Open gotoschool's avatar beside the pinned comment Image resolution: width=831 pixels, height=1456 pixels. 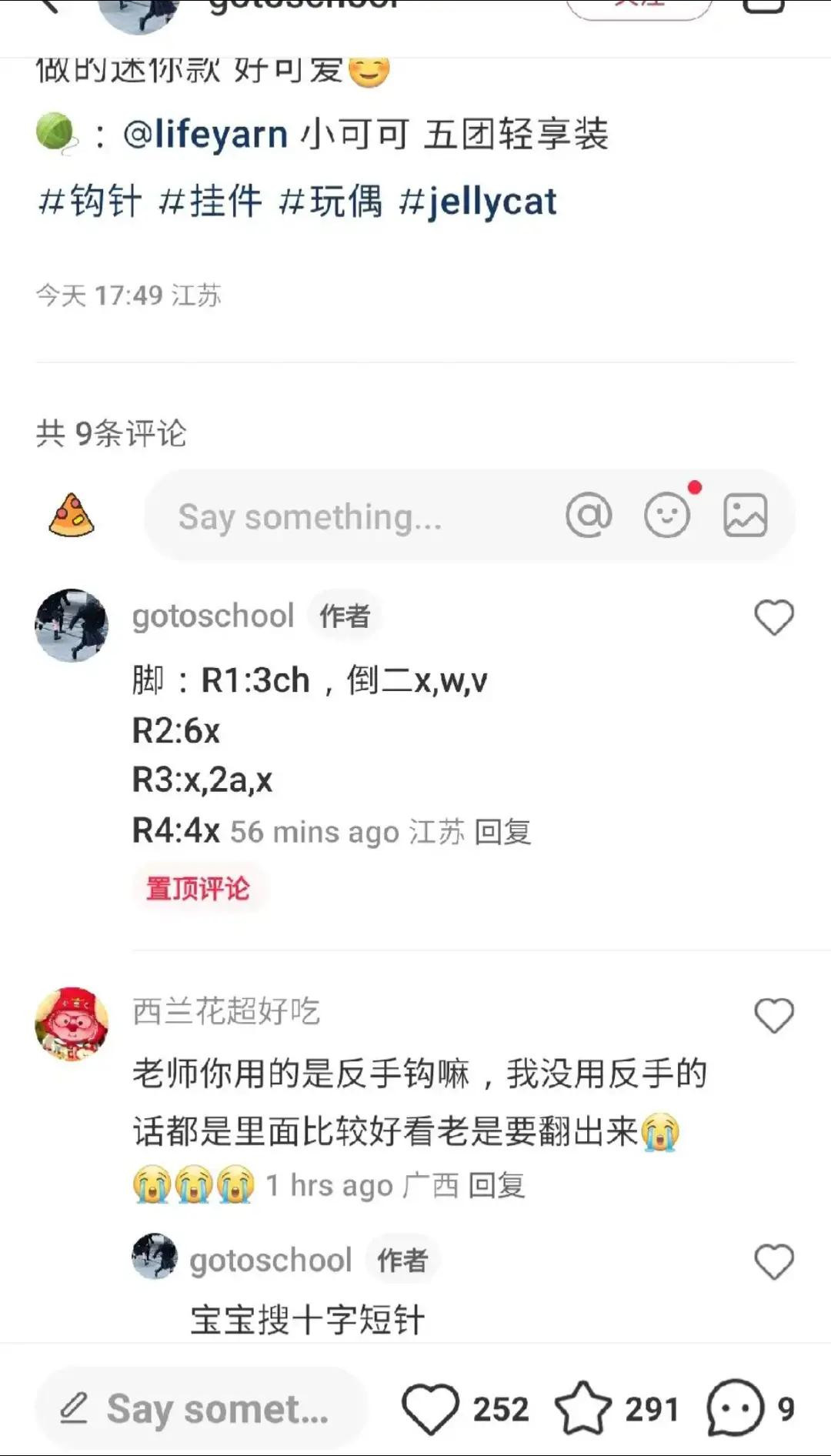click(72, 625)
